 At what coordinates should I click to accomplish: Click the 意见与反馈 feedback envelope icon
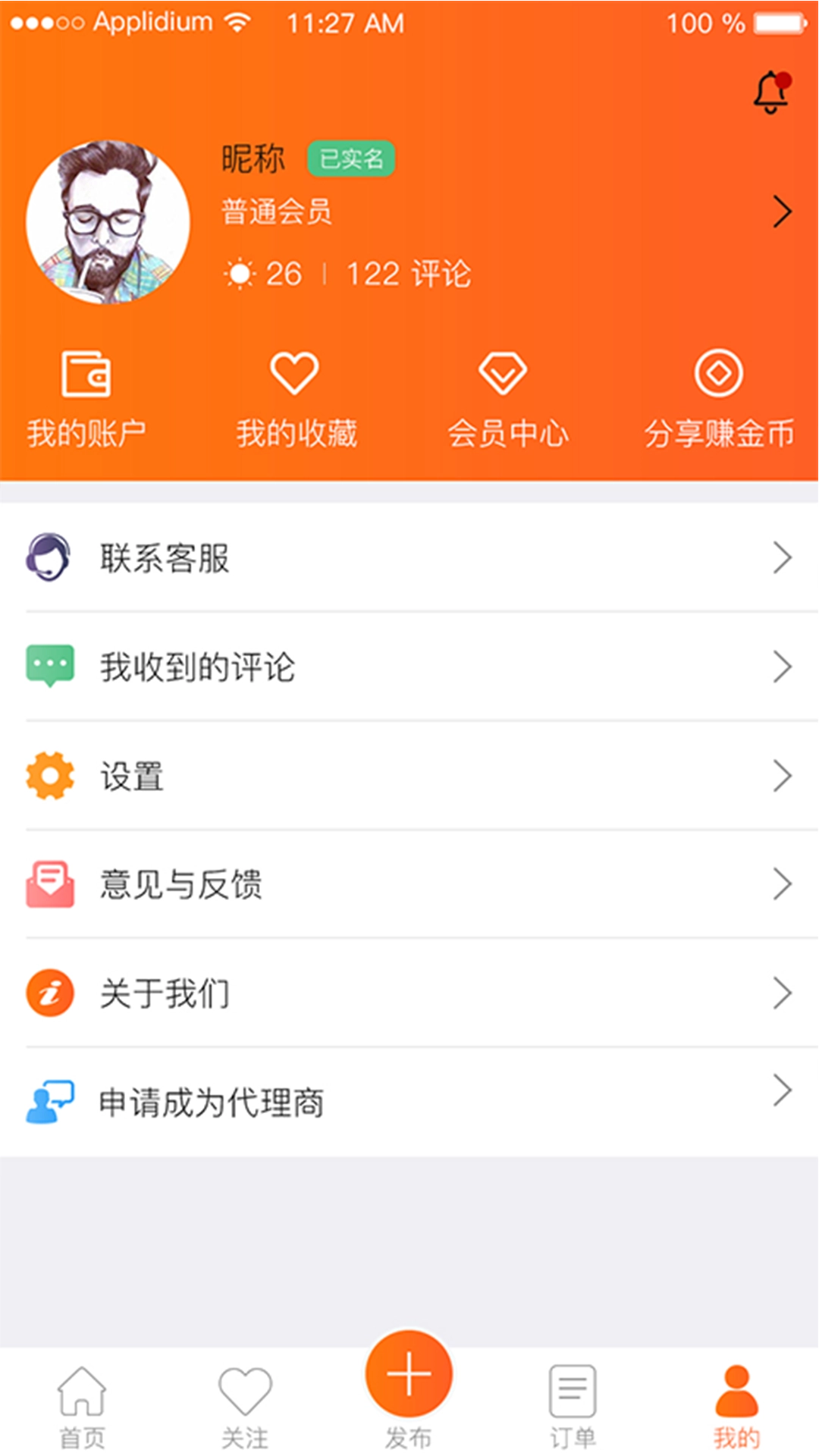pos(49,883)
